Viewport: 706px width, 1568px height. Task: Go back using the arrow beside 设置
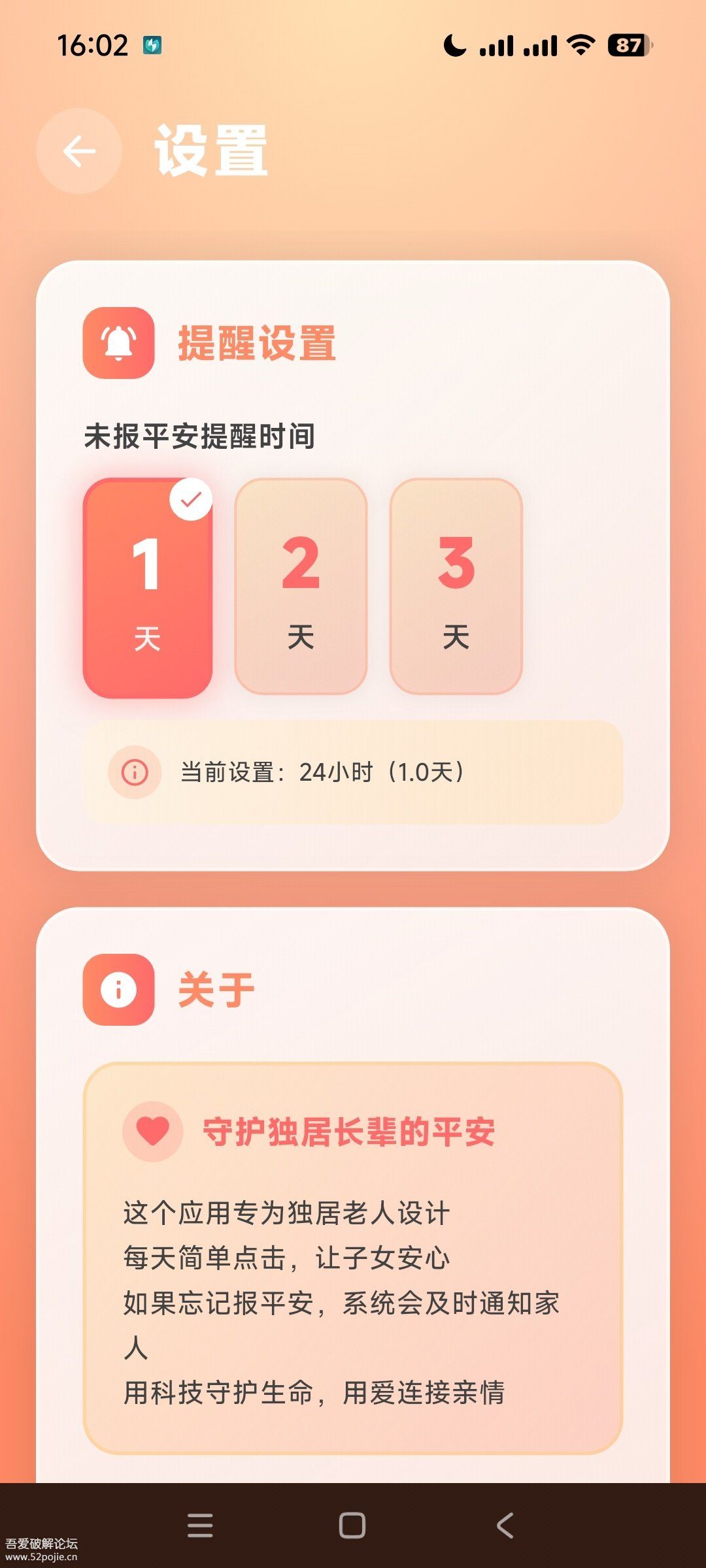coord(79,151)
